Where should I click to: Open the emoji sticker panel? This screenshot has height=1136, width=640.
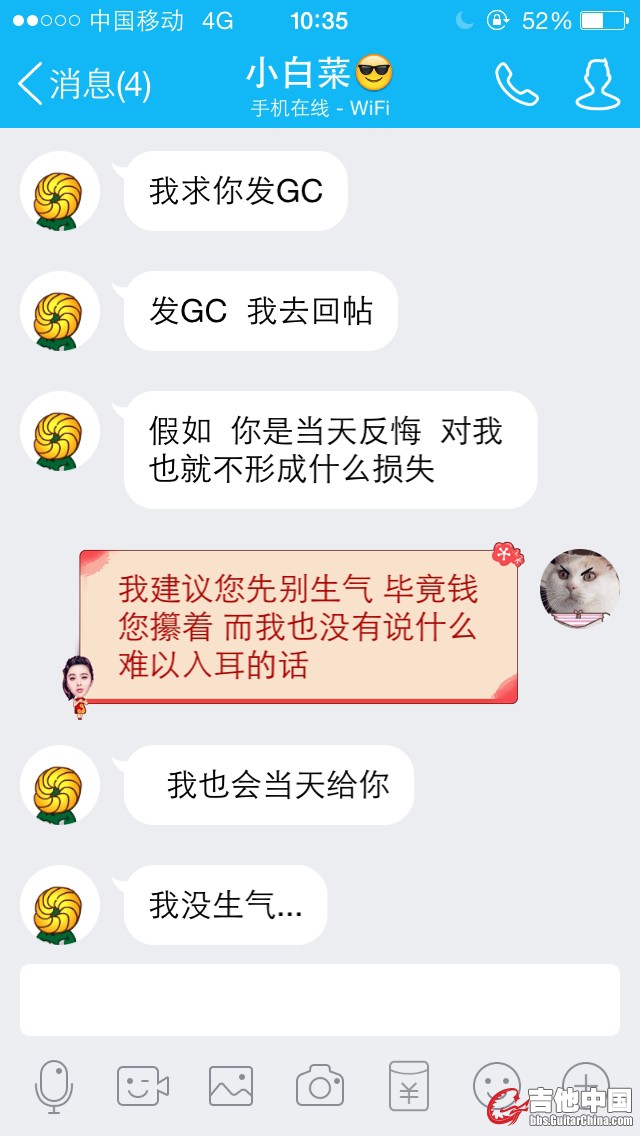[x=496, y=1084]
